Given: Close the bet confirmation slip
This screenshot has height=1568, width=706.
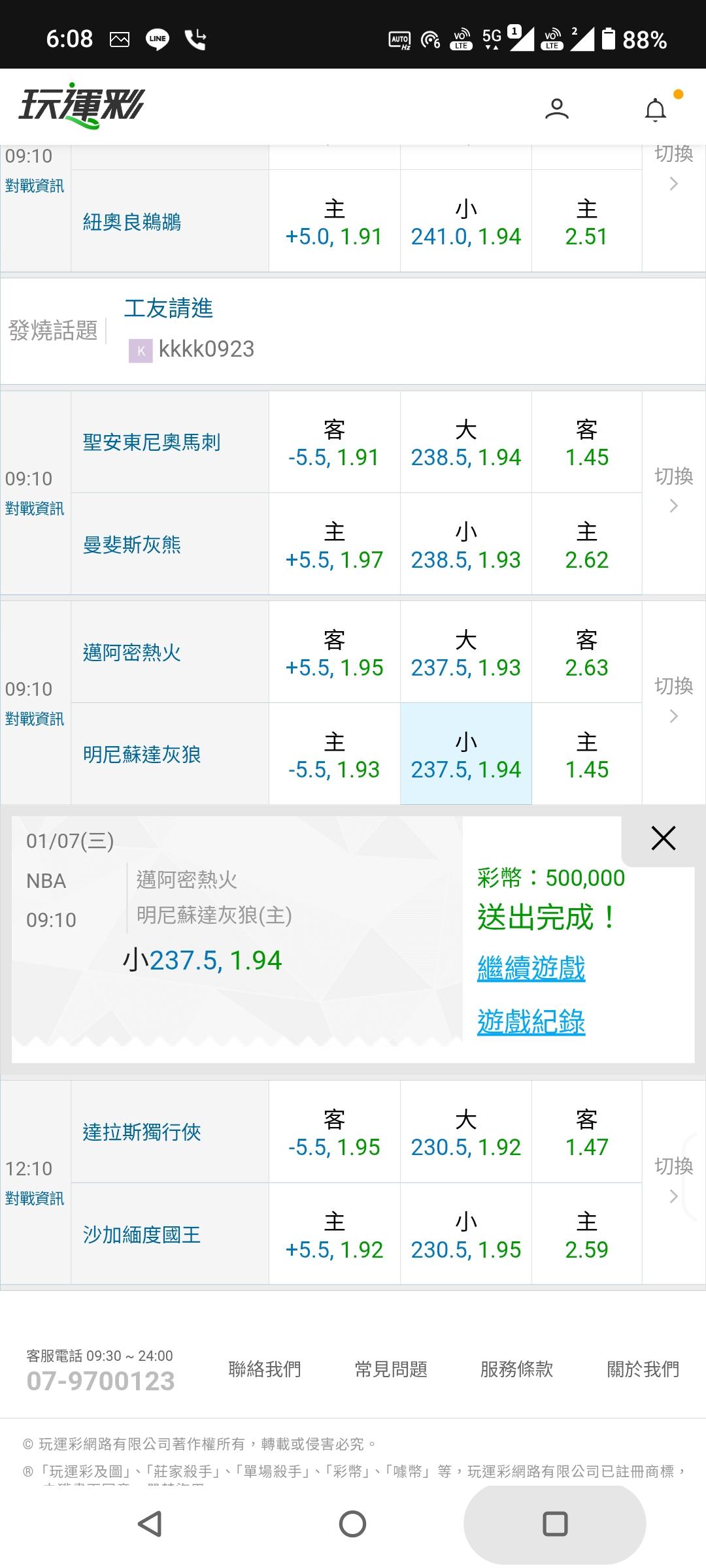Looking at the screenshot, I should 663,838.
